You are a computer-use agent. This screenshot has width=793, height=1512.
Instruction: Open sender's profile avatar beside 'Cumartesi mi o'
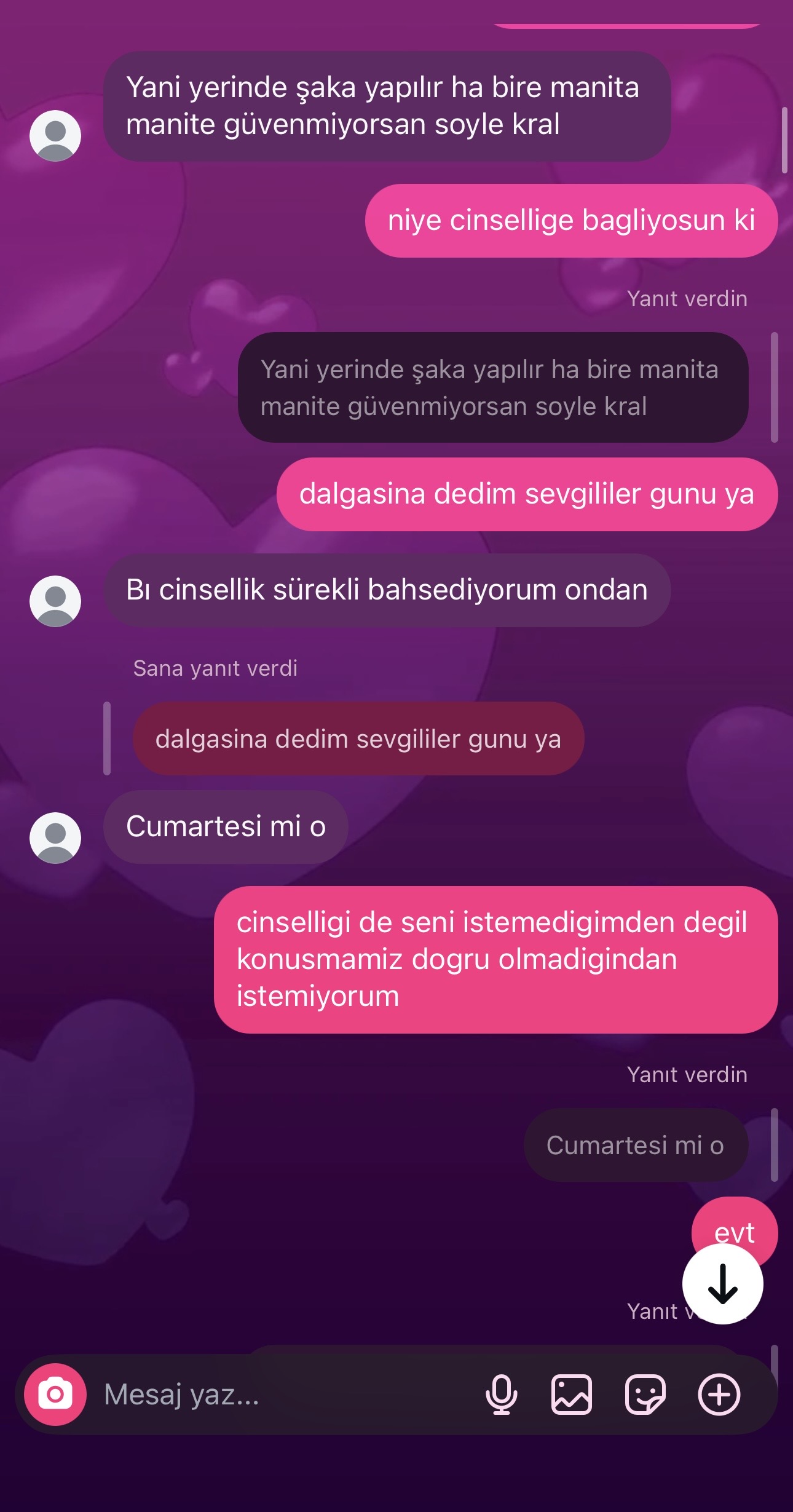tap(55, 837)
